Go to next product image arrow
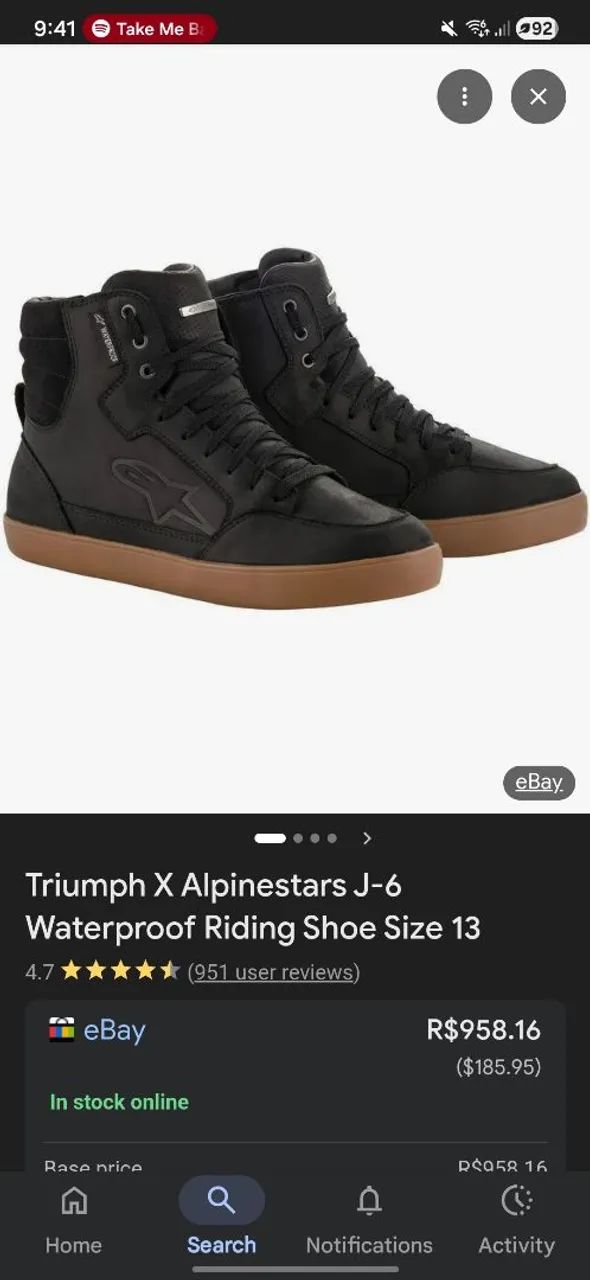590x1280 pixels. point(367,838)
